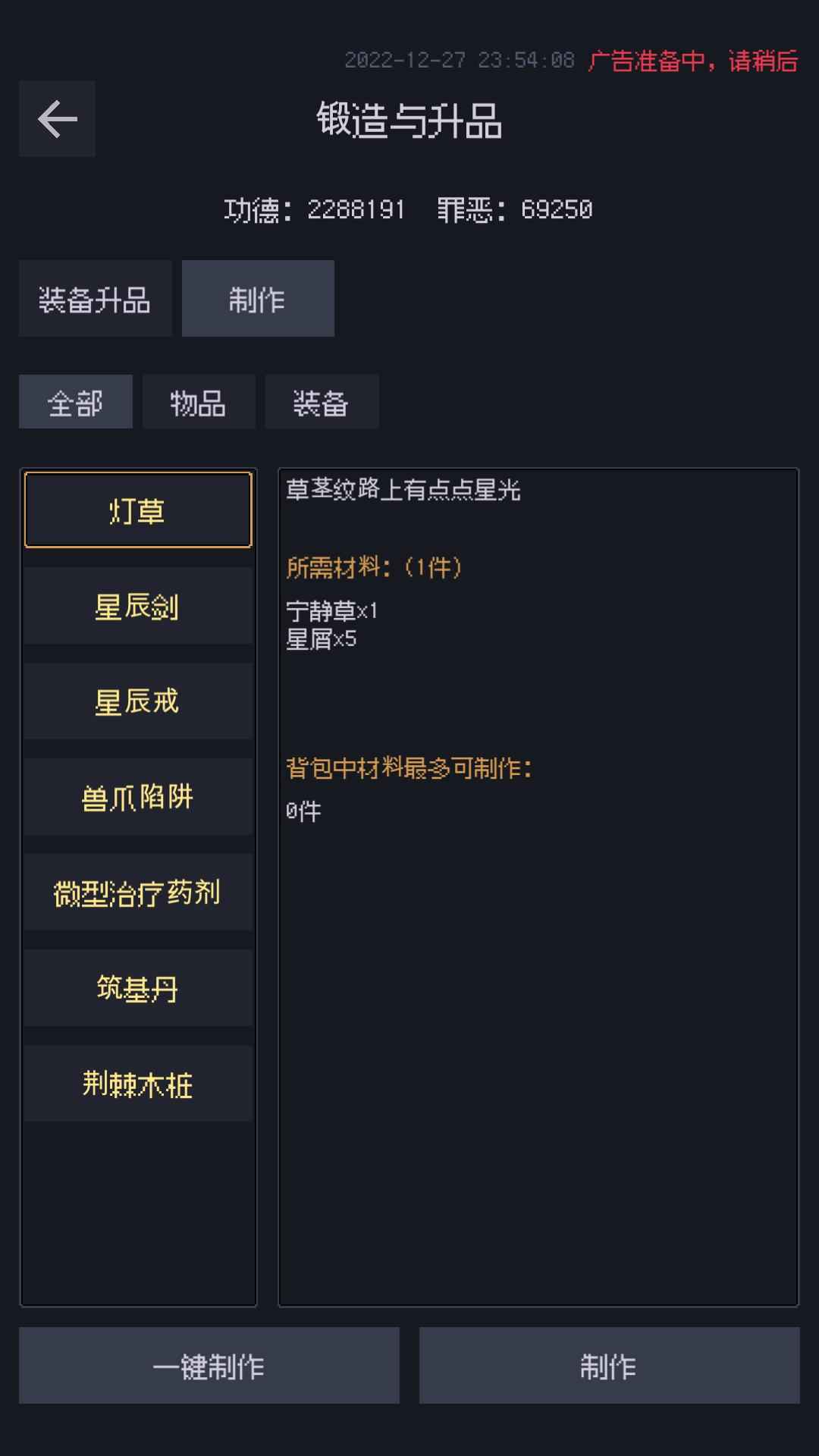This screenshot has width=819, height=1456.
Task: Click the 功德 currency display
Action: [315, 211]
